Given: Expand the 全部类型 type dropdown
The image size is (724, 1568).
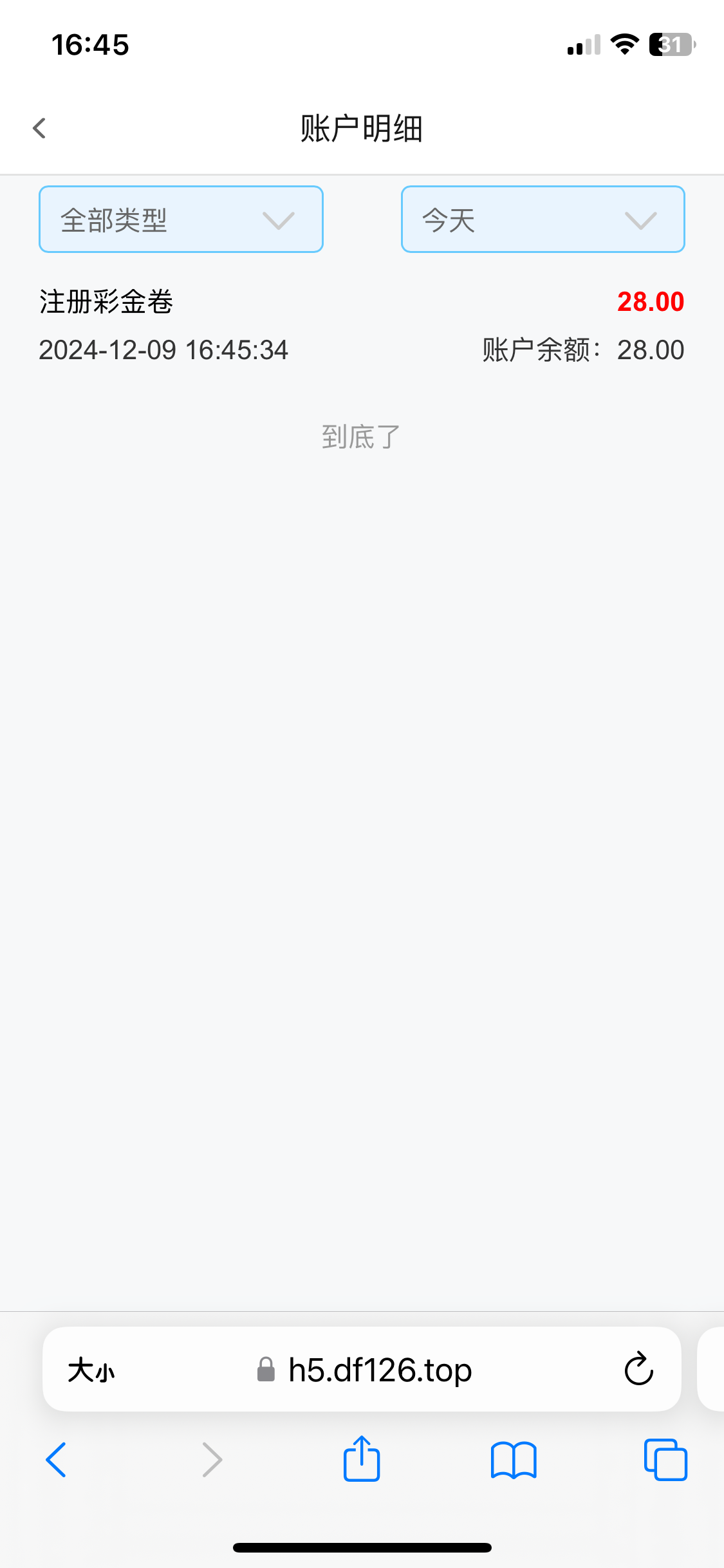Looking at the screenshot, I should (181, 219).
